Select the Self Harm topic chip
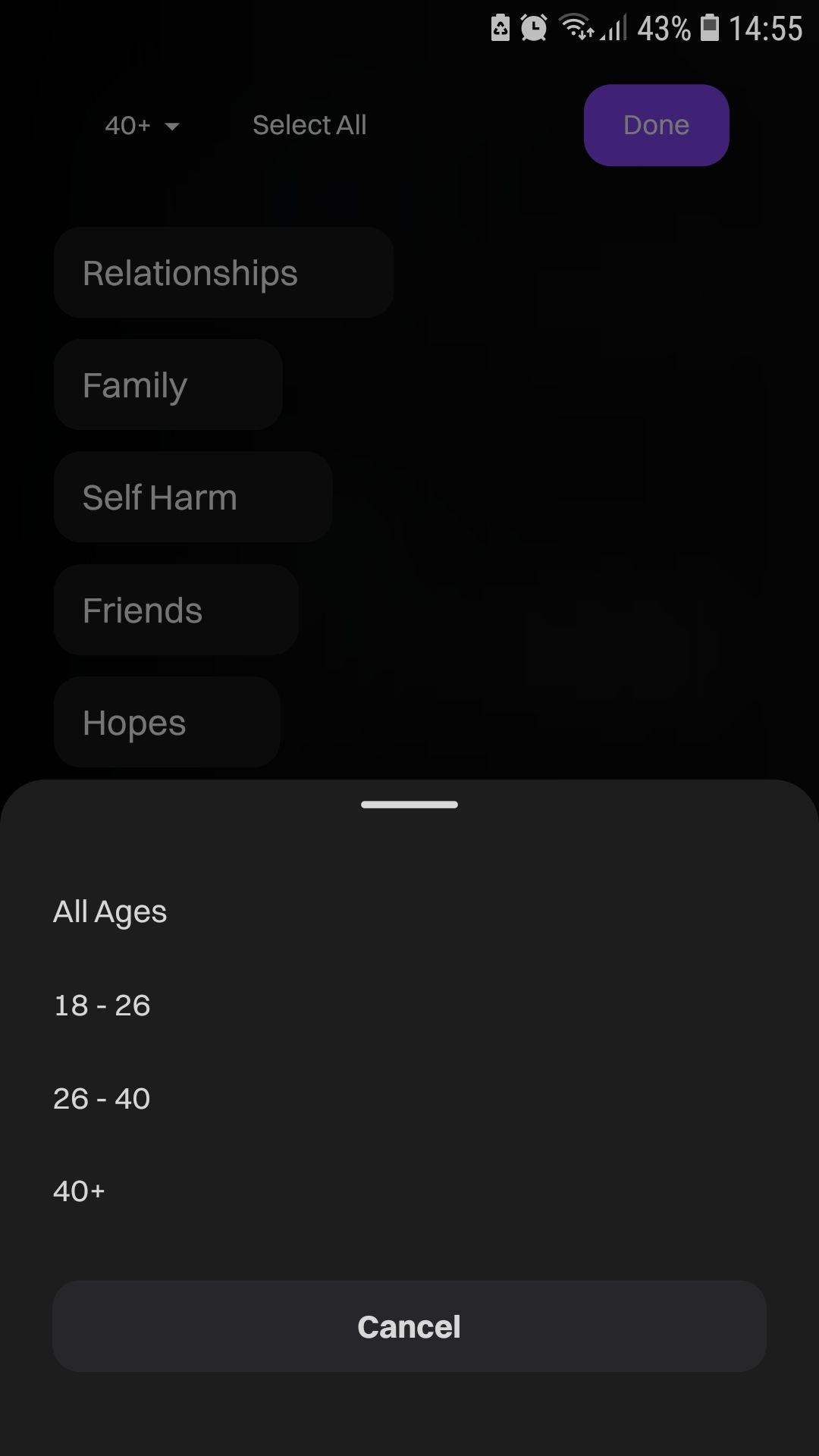 193,497
